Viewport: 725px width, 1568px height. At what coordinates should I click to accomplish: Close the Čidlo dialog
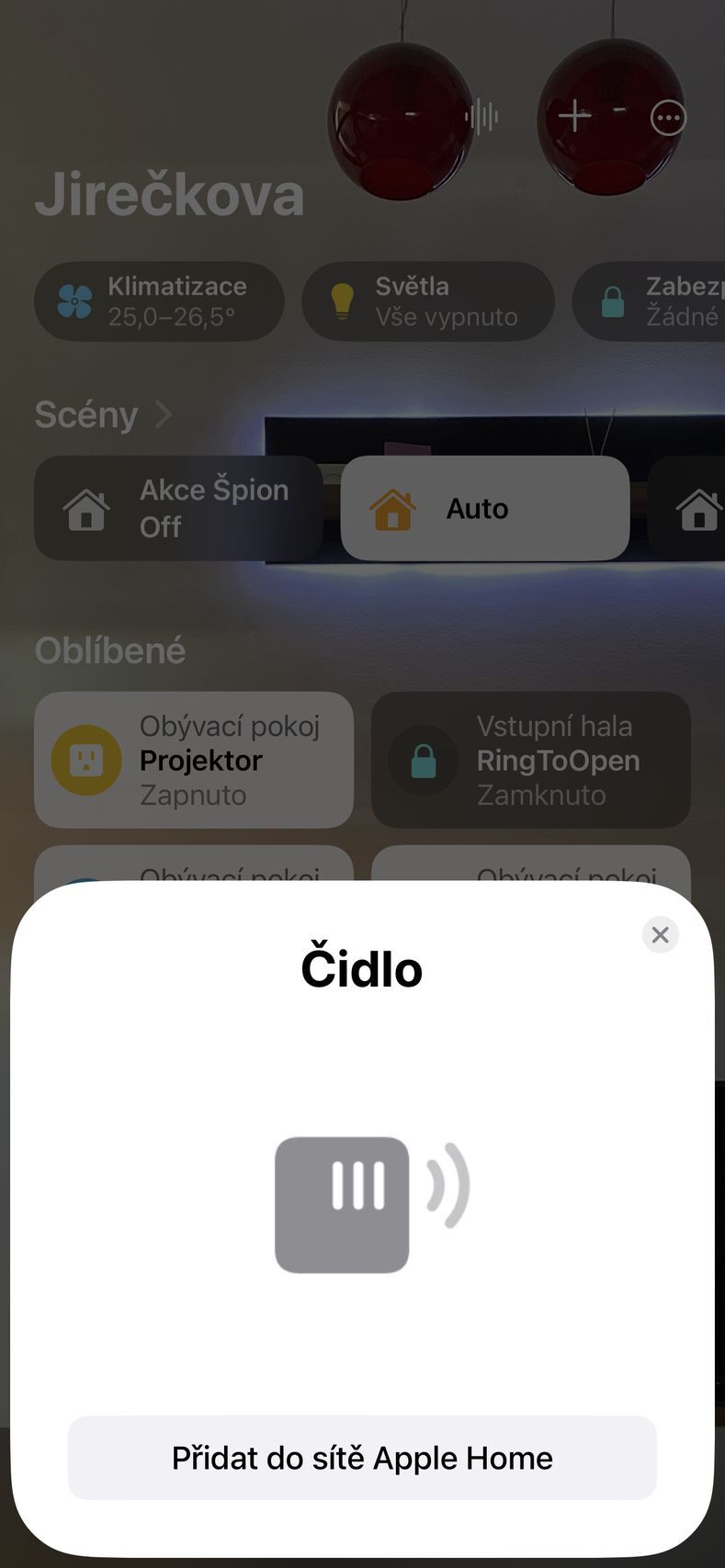click(660, 935)
